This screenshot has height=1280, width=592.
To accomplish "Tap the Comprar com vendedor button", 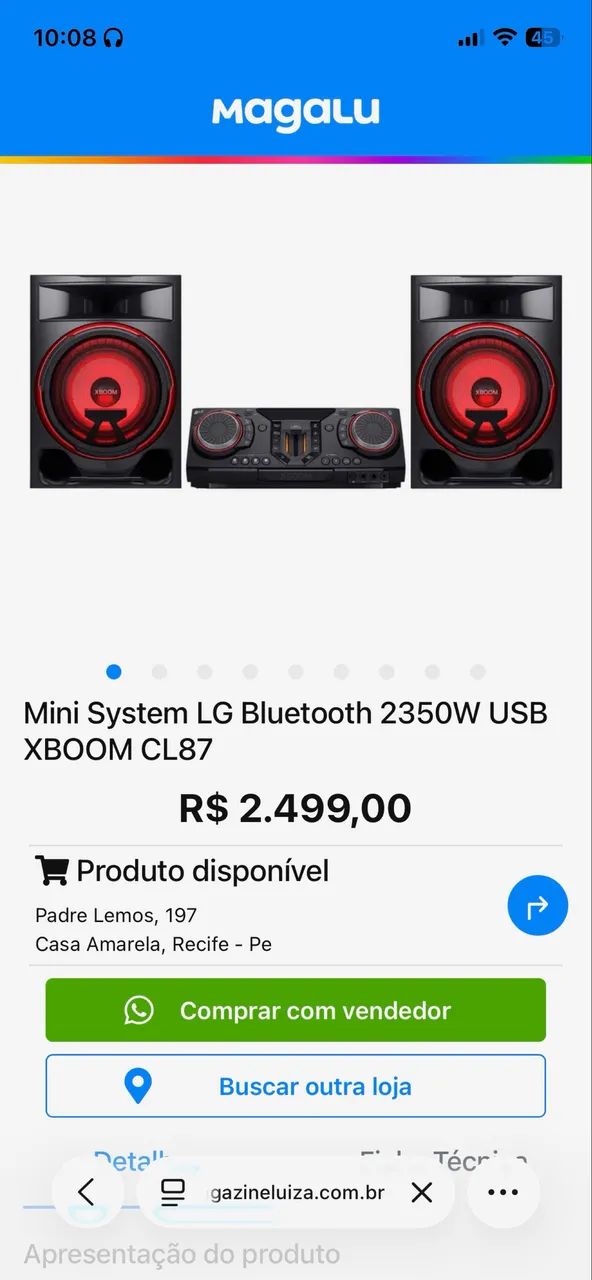I will tap(295, 1010).
